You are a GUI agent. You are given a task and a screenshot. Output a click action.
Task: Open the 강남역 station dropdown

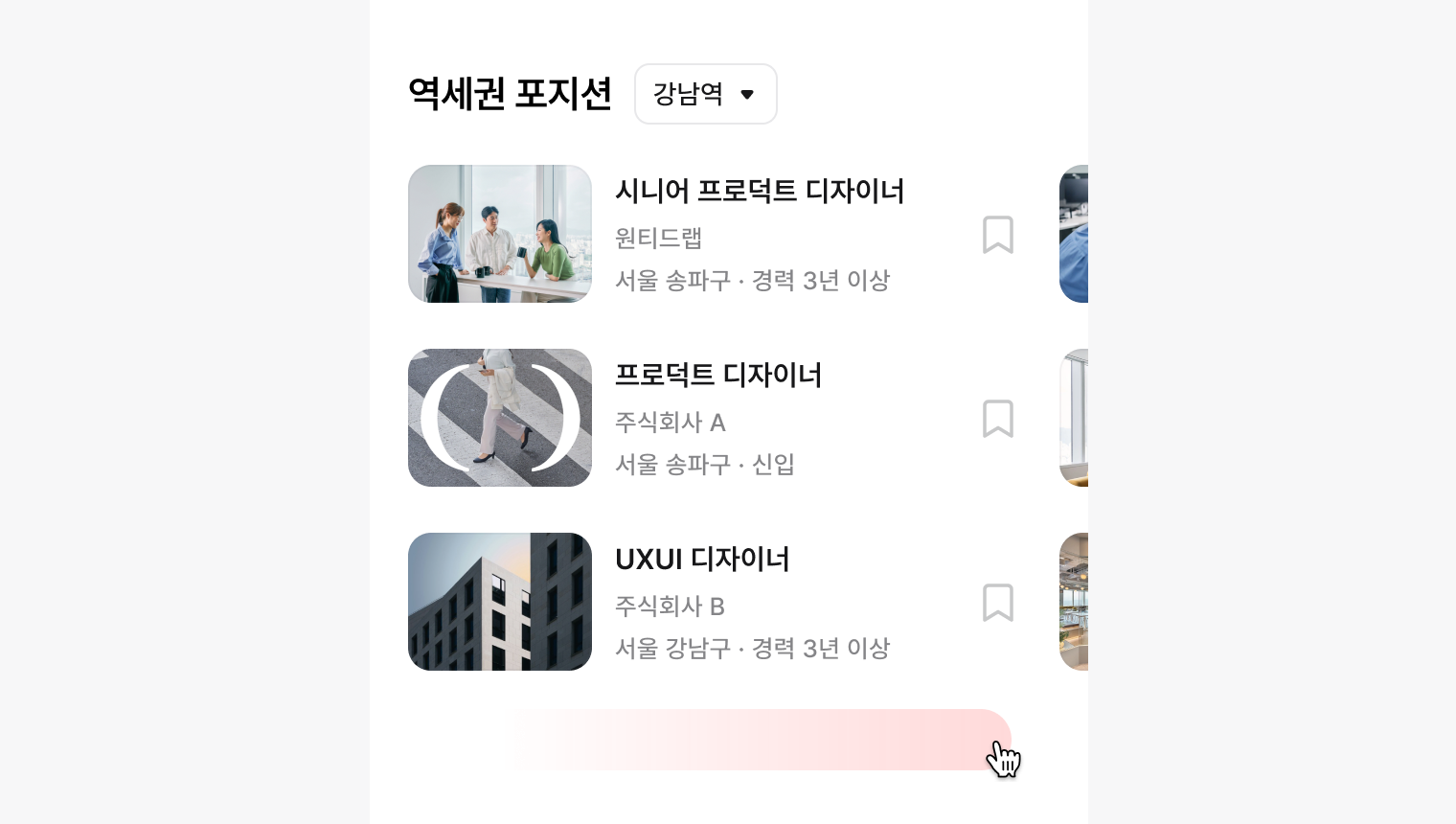tap(705, 94)
